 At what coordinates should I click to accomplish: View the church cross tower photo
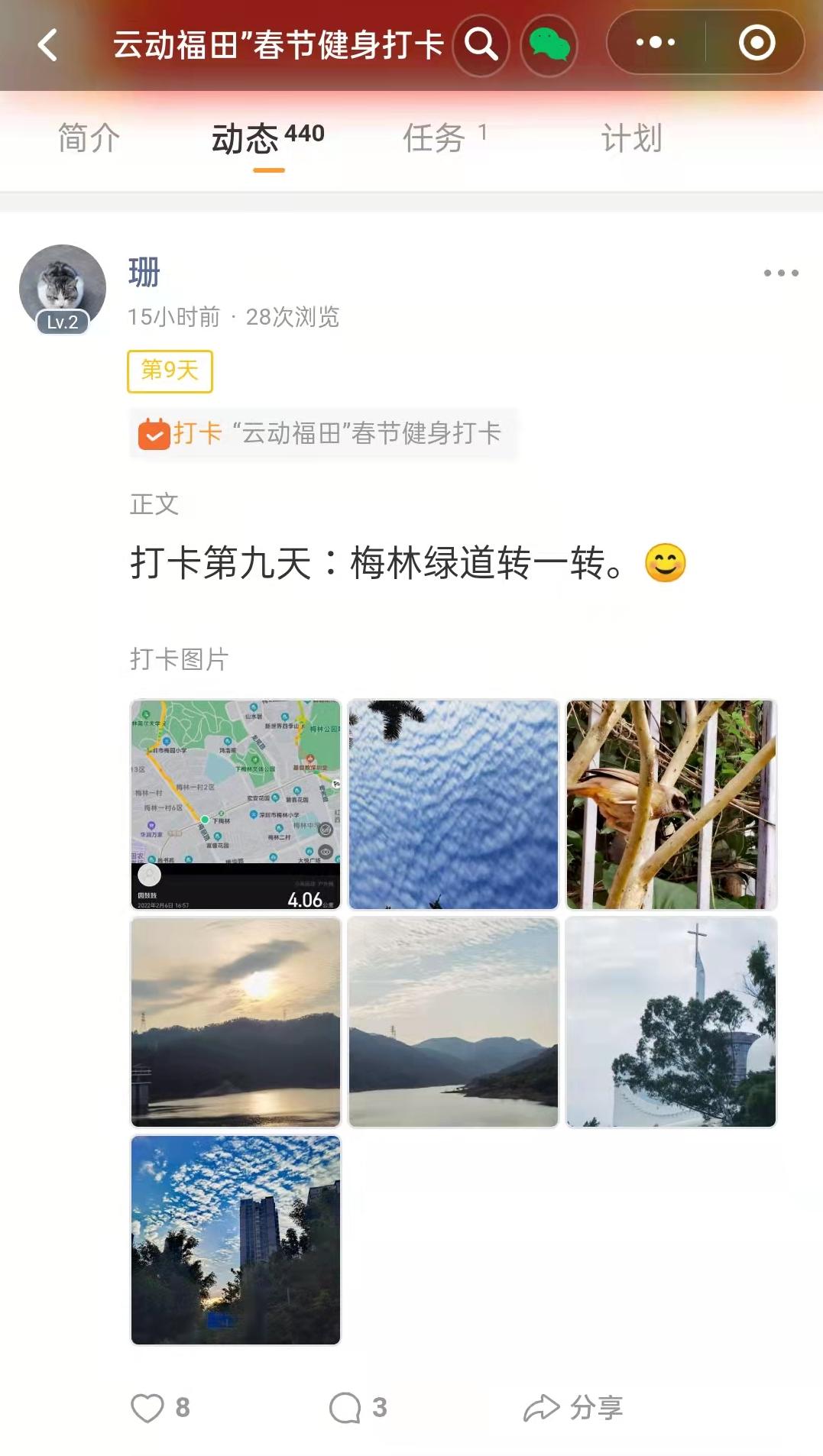pyautogui.click(x=671, y=1021)
